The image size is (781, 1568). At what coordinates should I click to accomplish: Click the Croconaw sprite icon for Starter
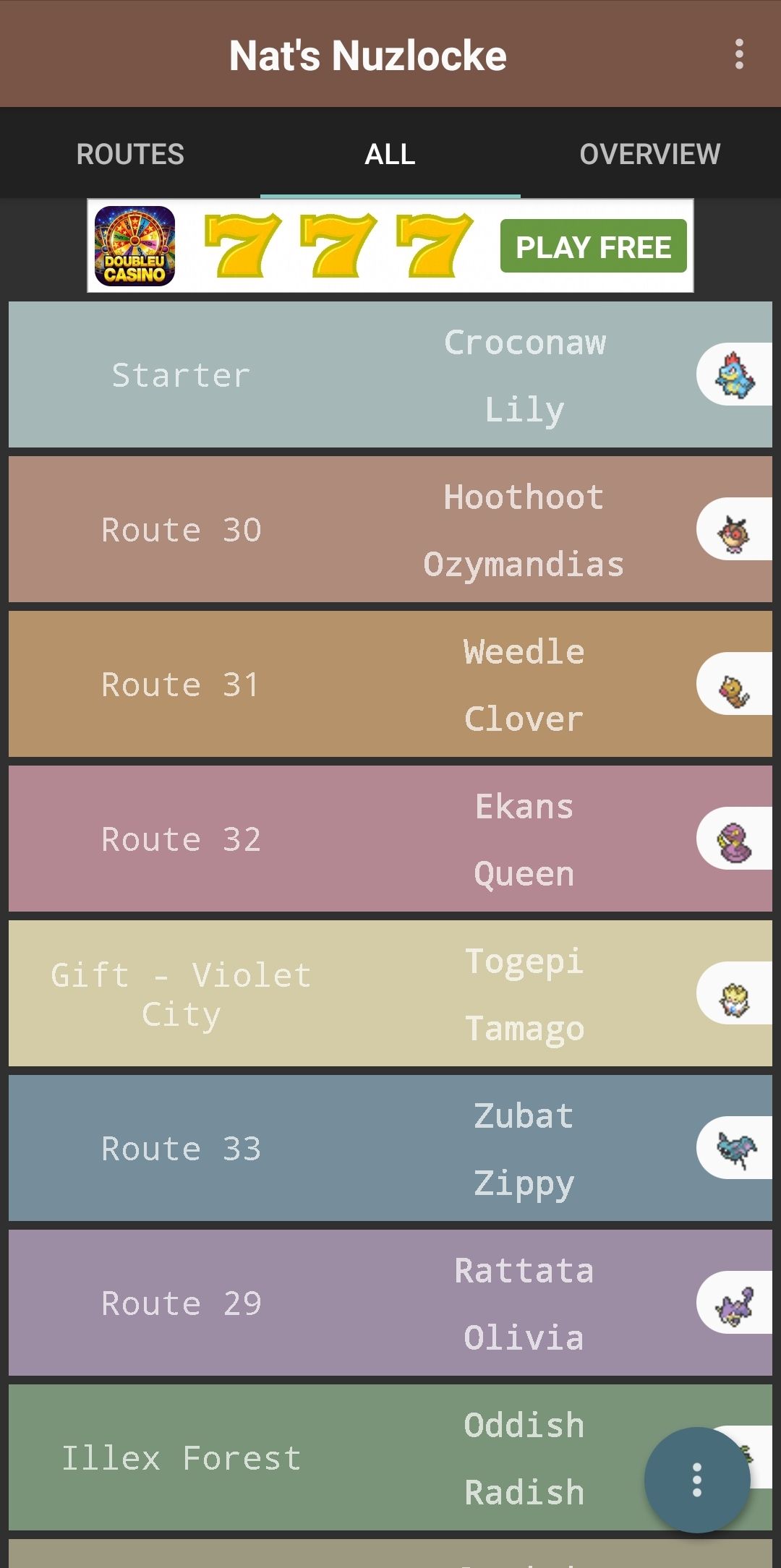point(733,374)
